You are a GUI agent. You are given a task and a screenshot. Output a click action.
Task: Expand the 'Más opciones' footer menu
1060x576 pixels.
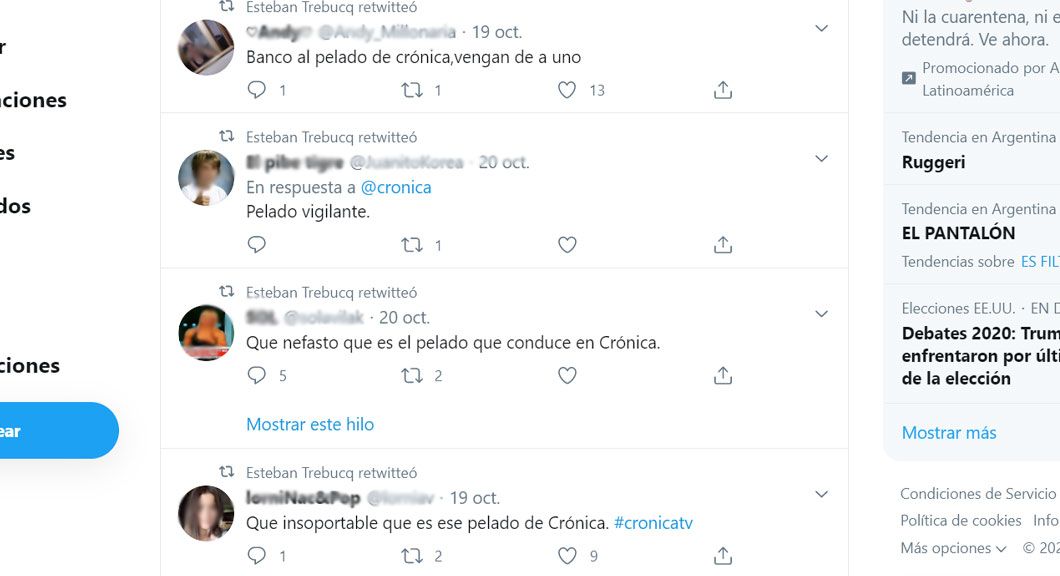point(953,548)
